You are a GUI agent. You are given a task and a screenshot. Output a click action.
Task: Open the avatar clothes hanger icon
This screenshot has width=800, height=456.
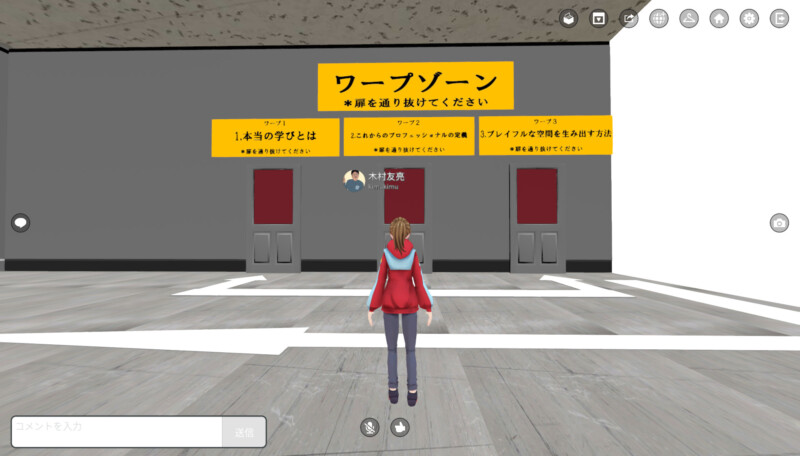point(689,19)
